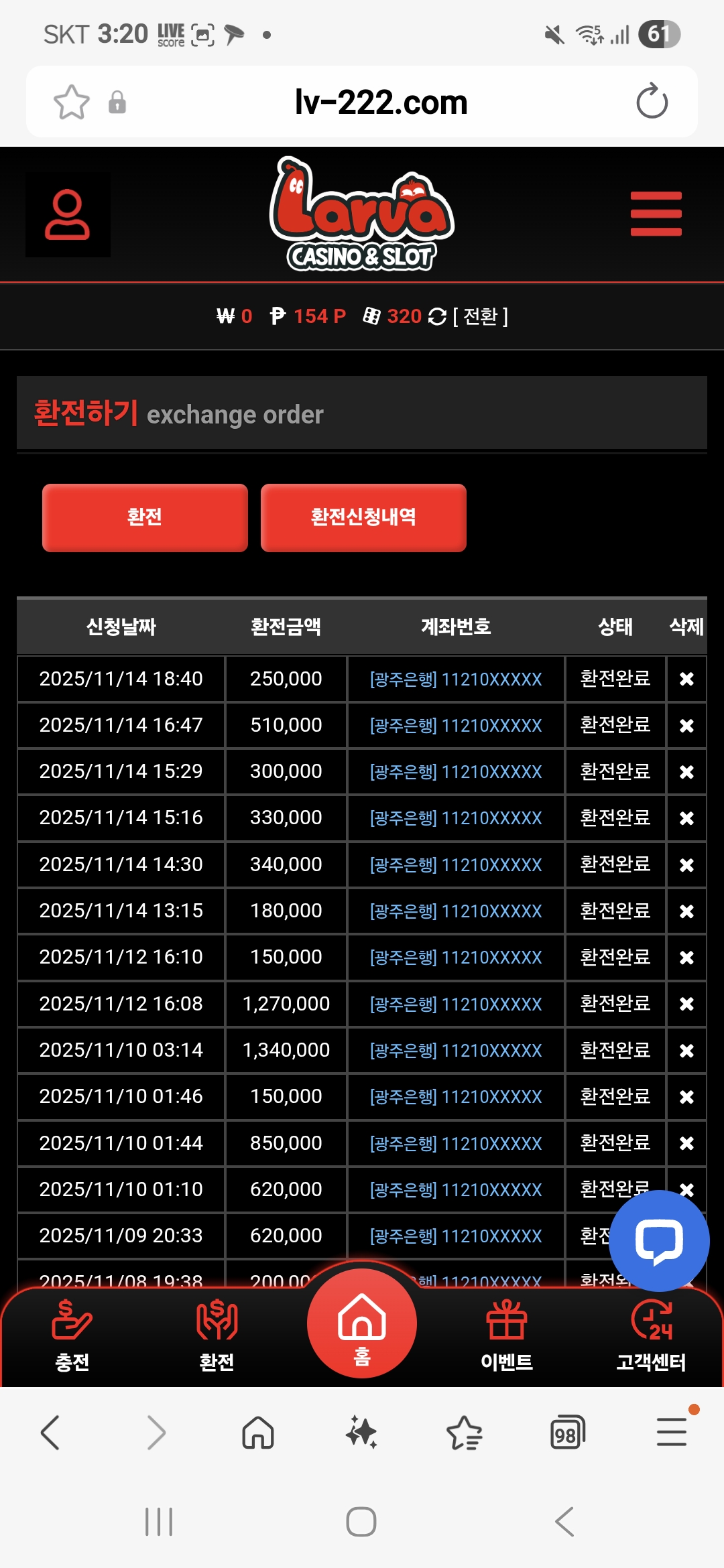This screenshot has width=724, height=1568.
Task: Open the 이벤트 events tab
Action: click(x=507, y=1335)
